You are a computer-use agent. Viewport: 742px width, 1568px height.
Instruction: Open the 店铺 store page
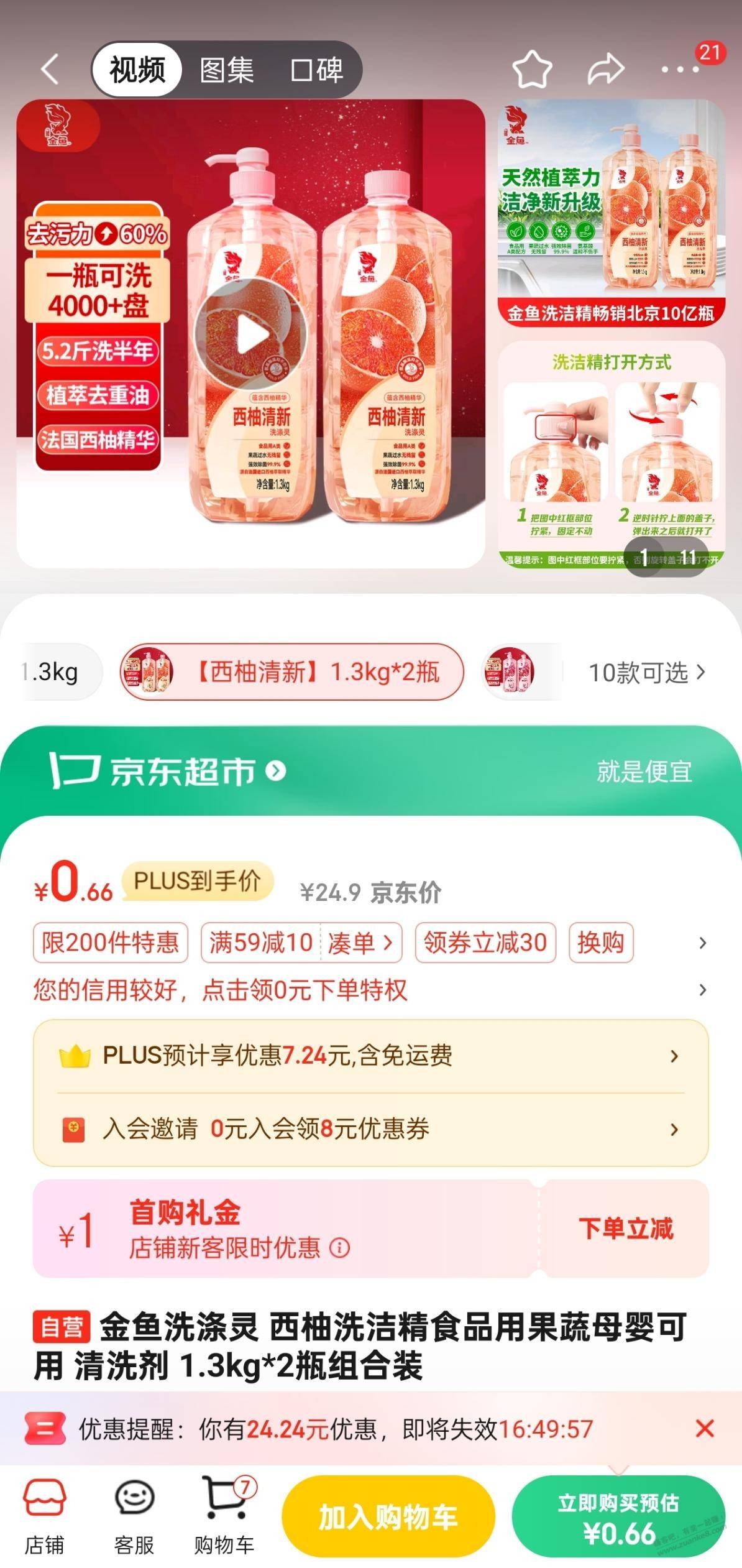(44, 1517)
